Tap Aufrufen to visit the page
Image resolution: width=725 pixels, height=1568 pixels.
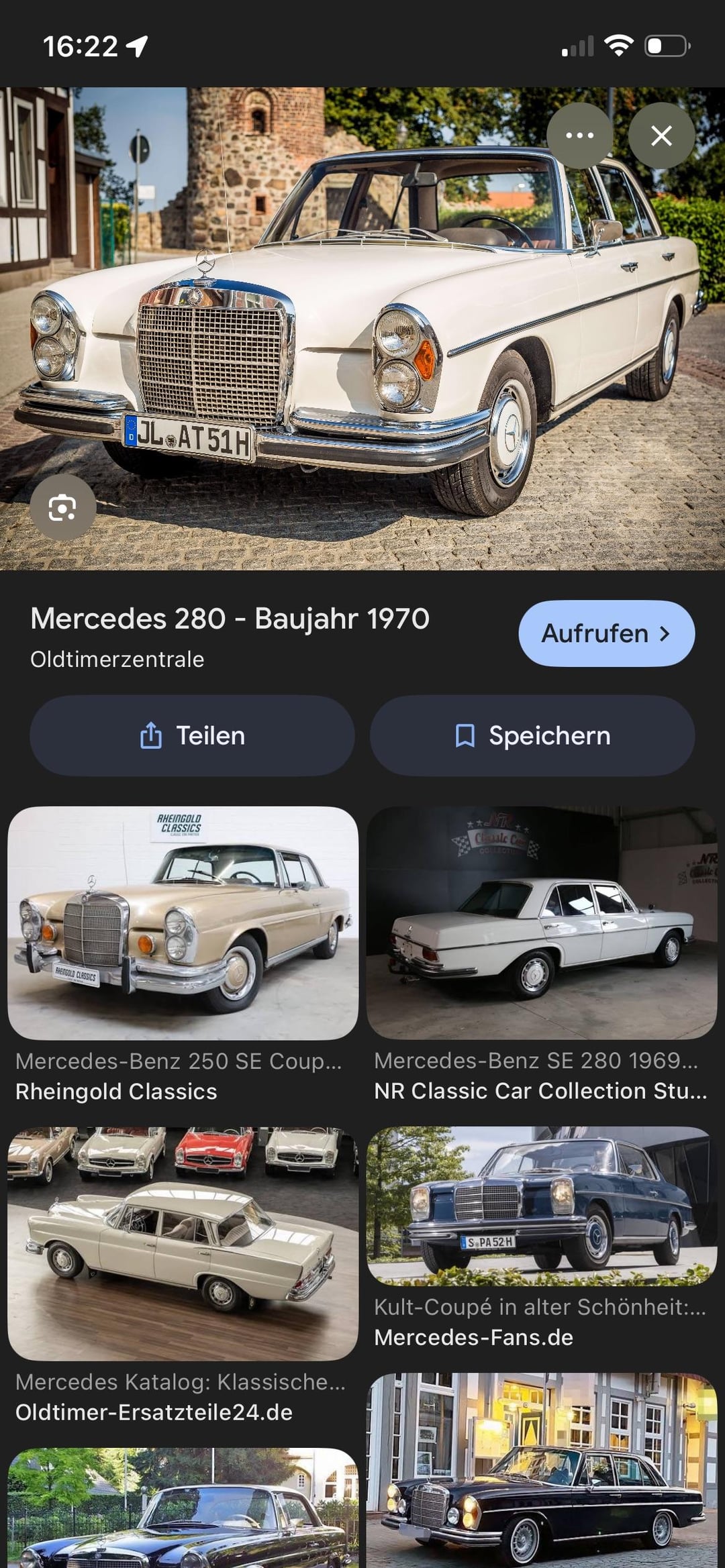pos(606,633)
